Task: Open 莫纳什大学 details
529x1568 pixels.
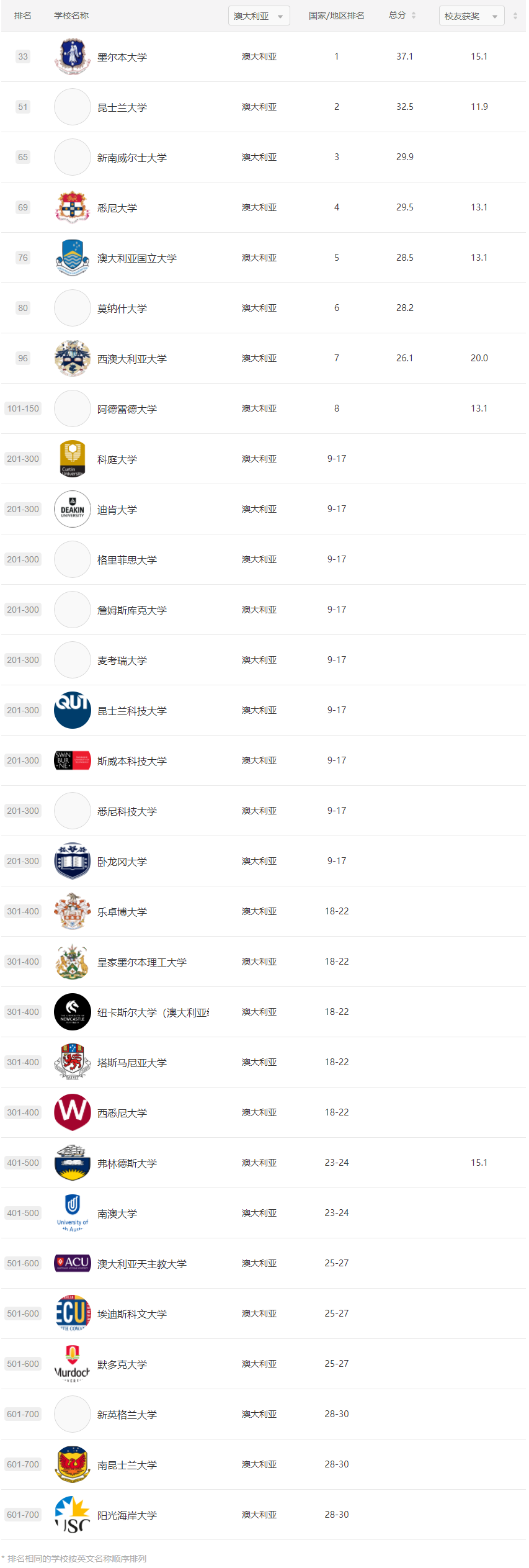Action: (x=122, y=309)
